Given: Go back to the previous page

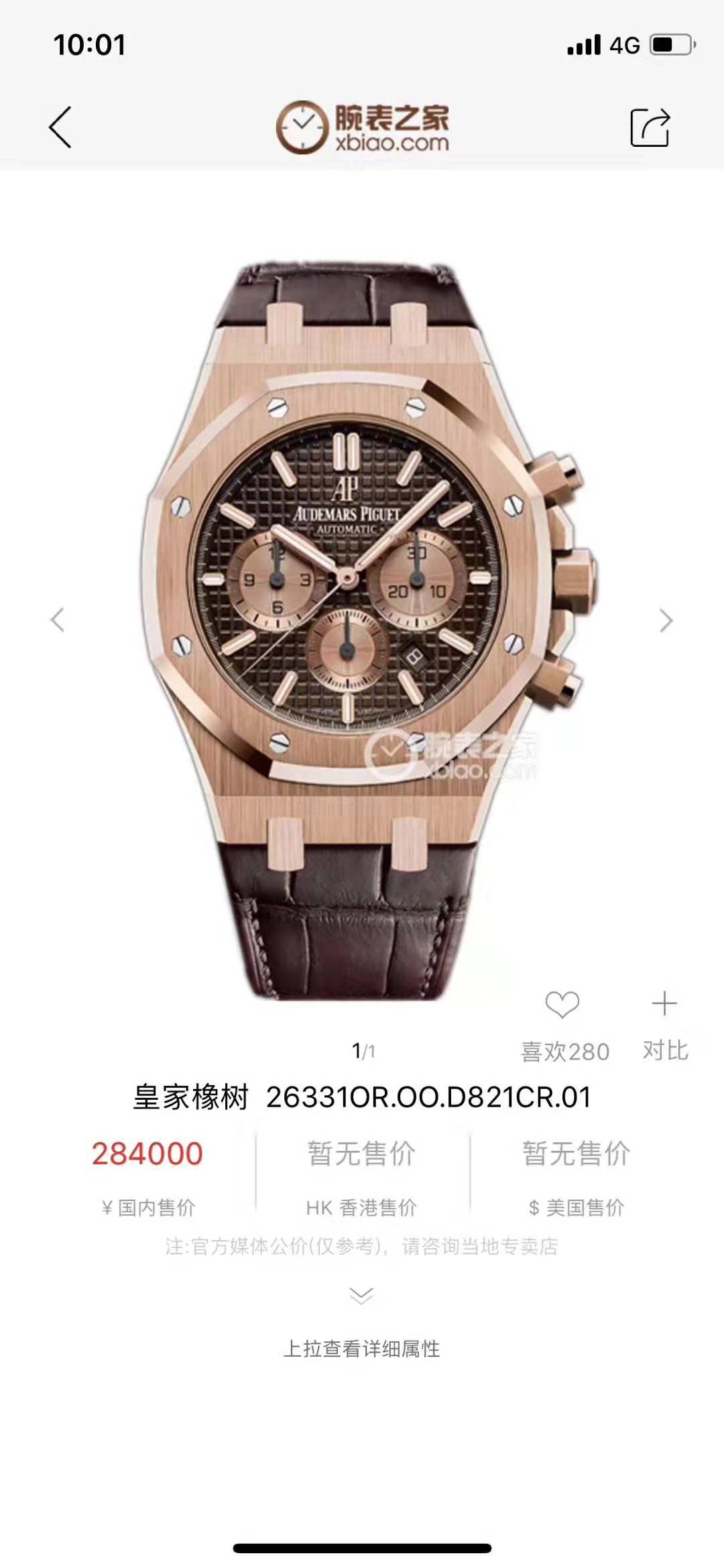Looking at the screenshot, I should pyautogui.click(x=60, y=127).
